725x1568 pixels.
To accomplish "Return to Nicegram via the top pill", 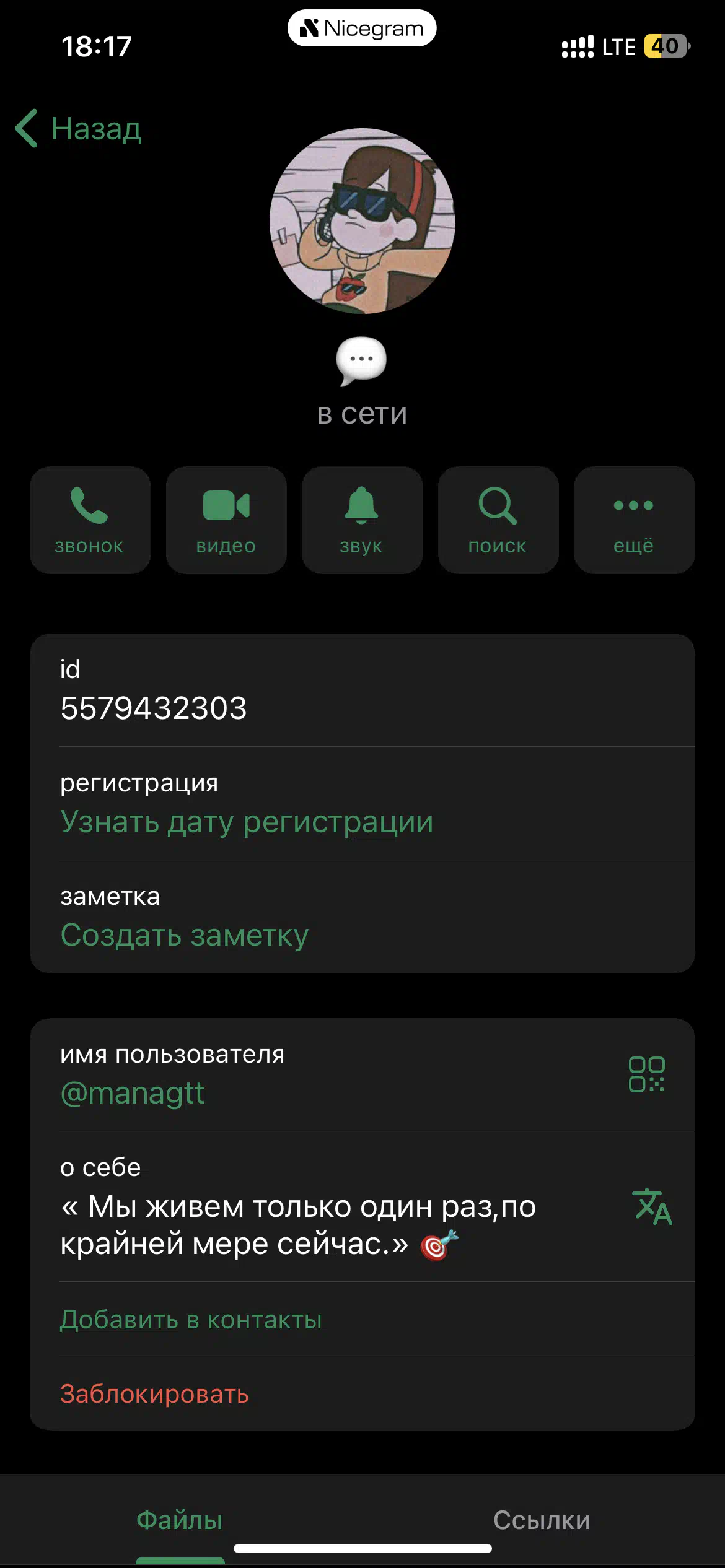I will point(362,28).
